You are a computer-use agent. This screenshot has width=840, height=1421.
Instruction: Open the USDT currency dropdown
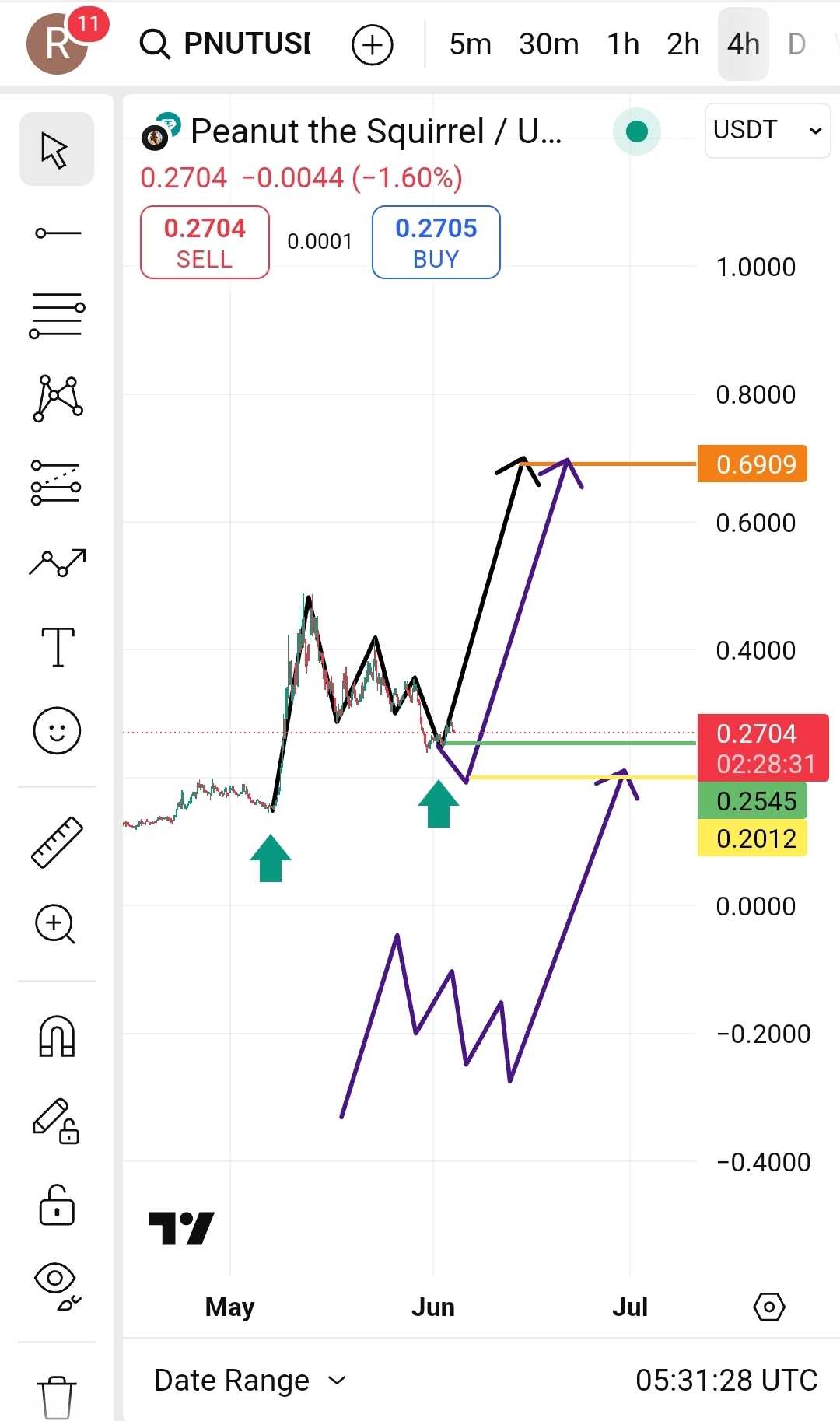coord(767,130)
